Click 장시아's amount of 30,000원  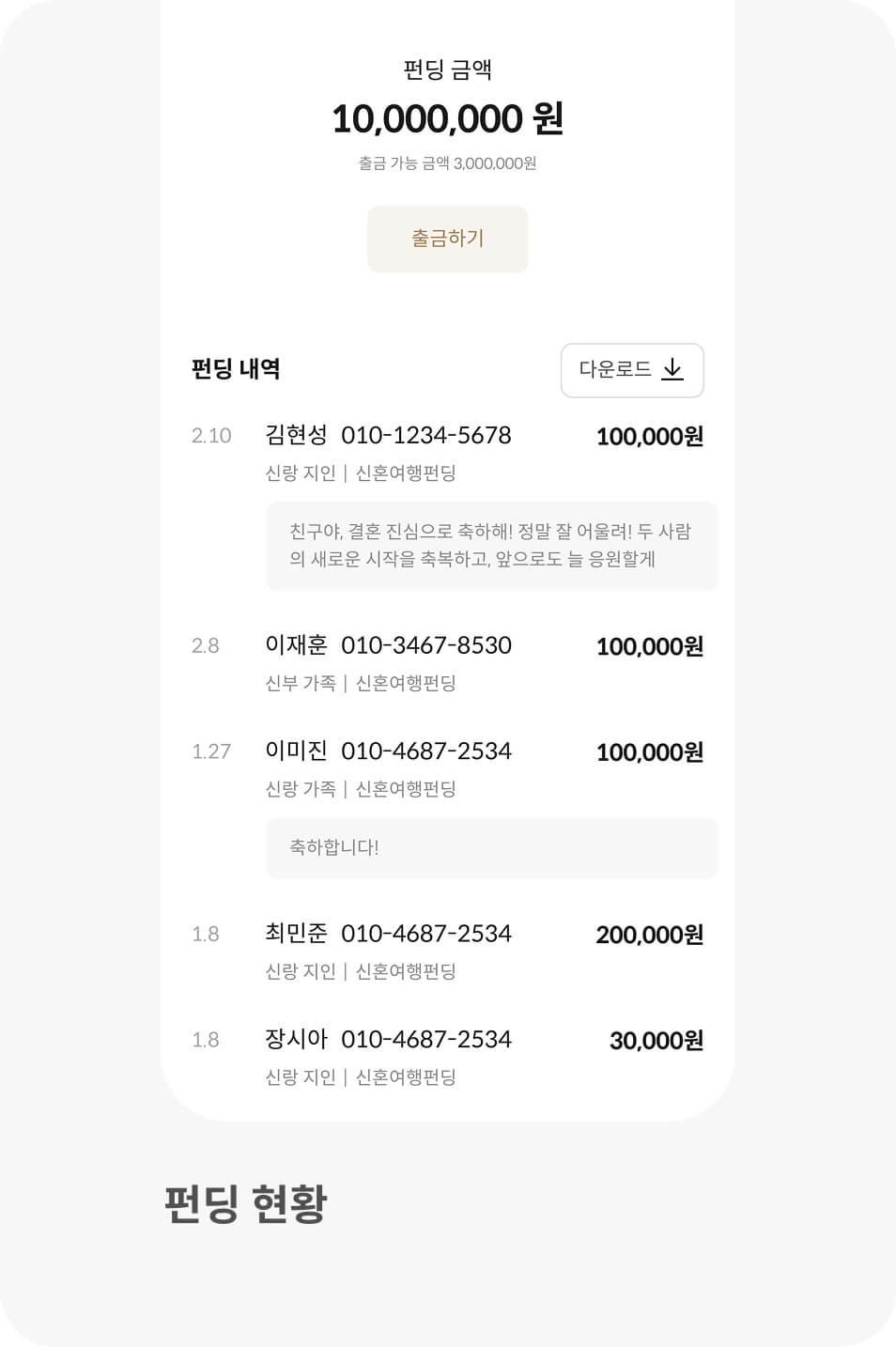click(x=654, y=1041)
